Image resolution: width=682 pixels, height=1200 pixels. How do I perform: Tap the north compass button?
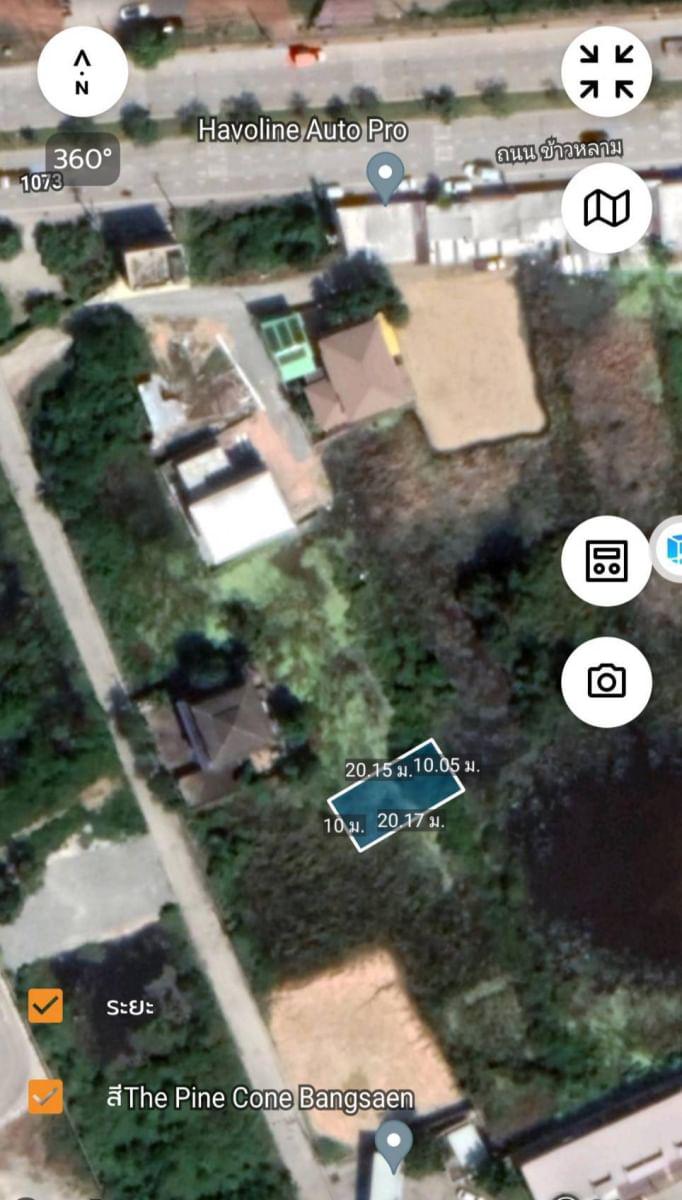click(82, 71)
